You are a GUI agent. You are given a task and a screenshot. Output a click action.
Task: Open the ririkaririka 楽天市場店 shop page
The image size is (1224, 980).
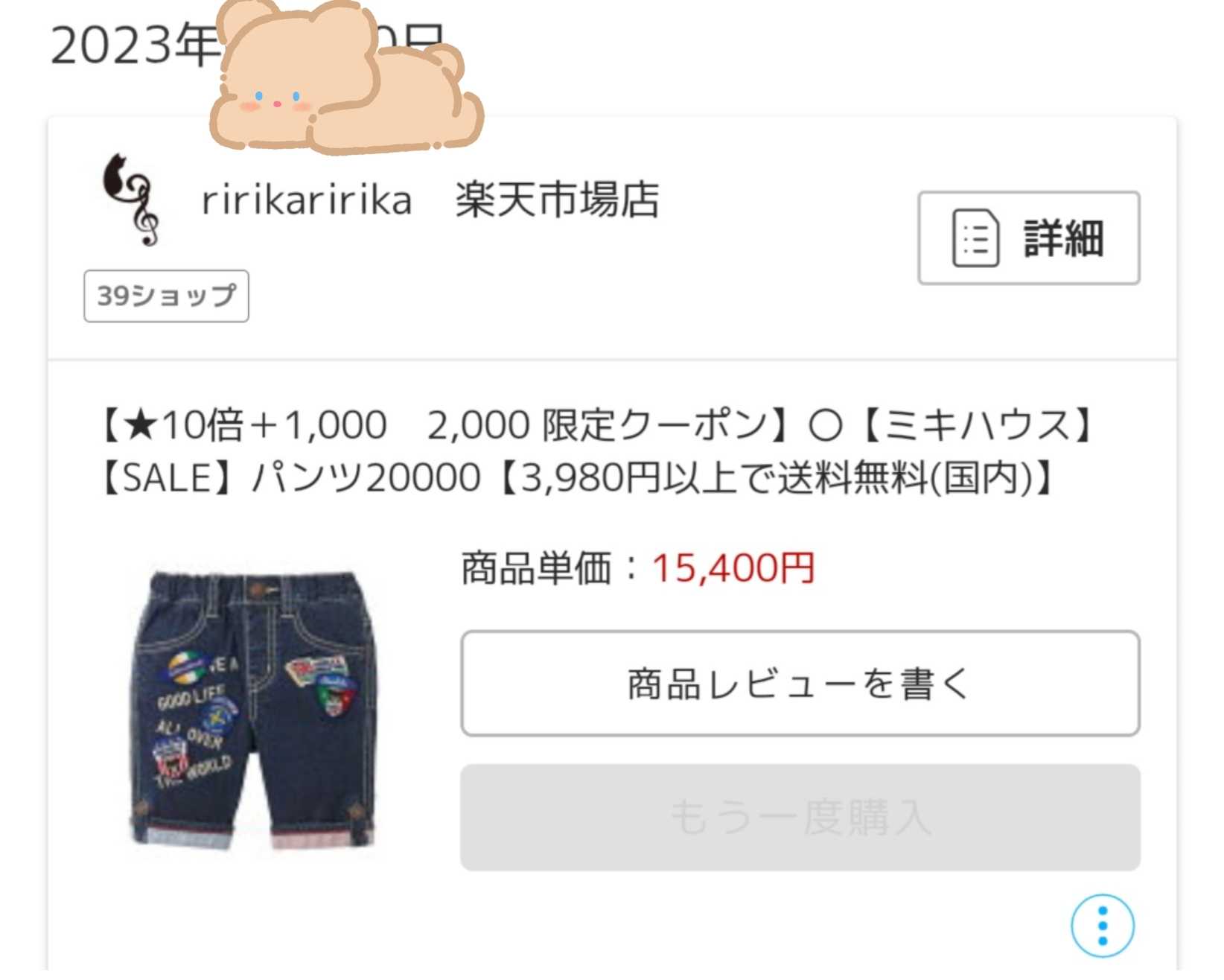pos(430,200)
